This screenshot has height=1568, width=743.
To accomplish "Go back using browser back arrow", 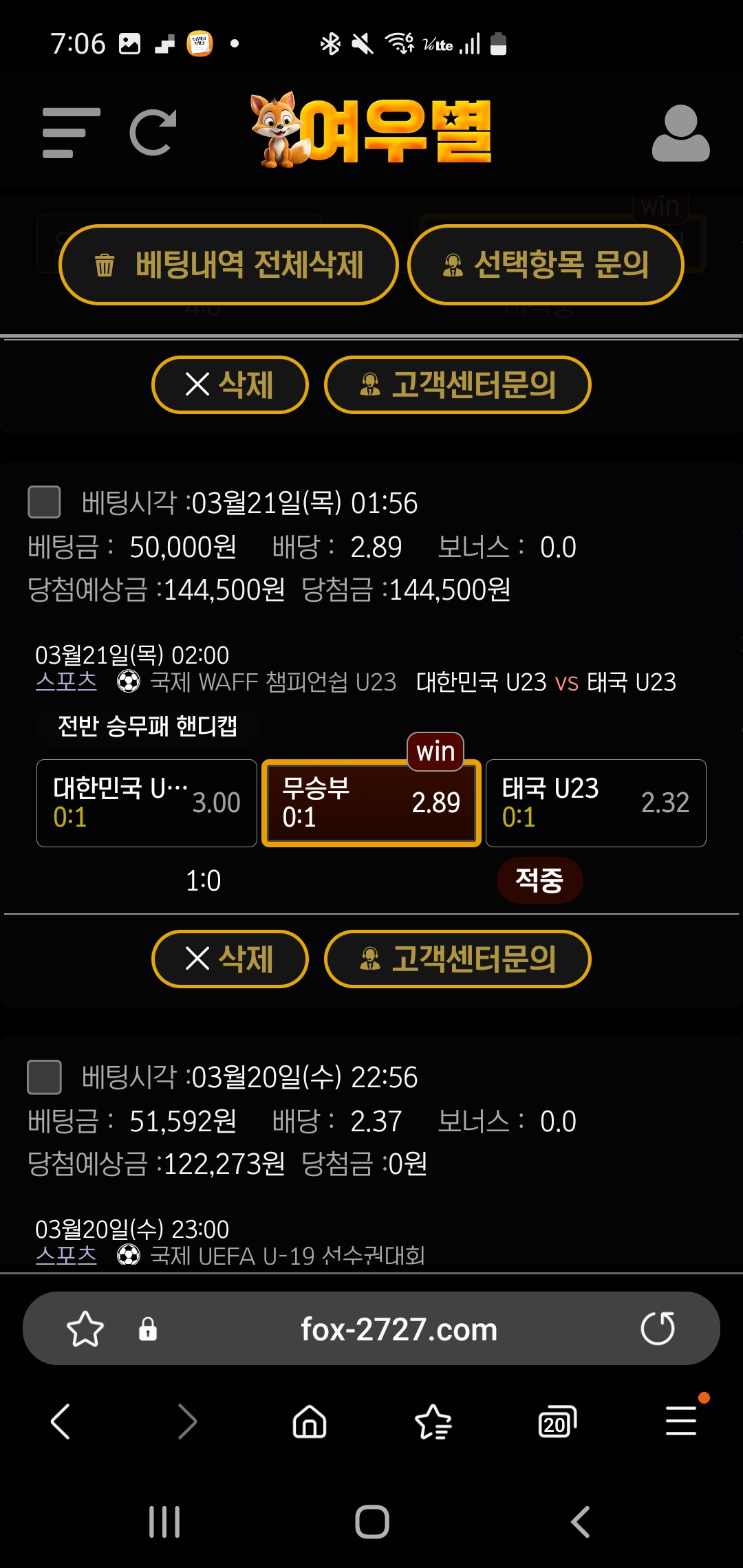I will (x=61, y=1422).
